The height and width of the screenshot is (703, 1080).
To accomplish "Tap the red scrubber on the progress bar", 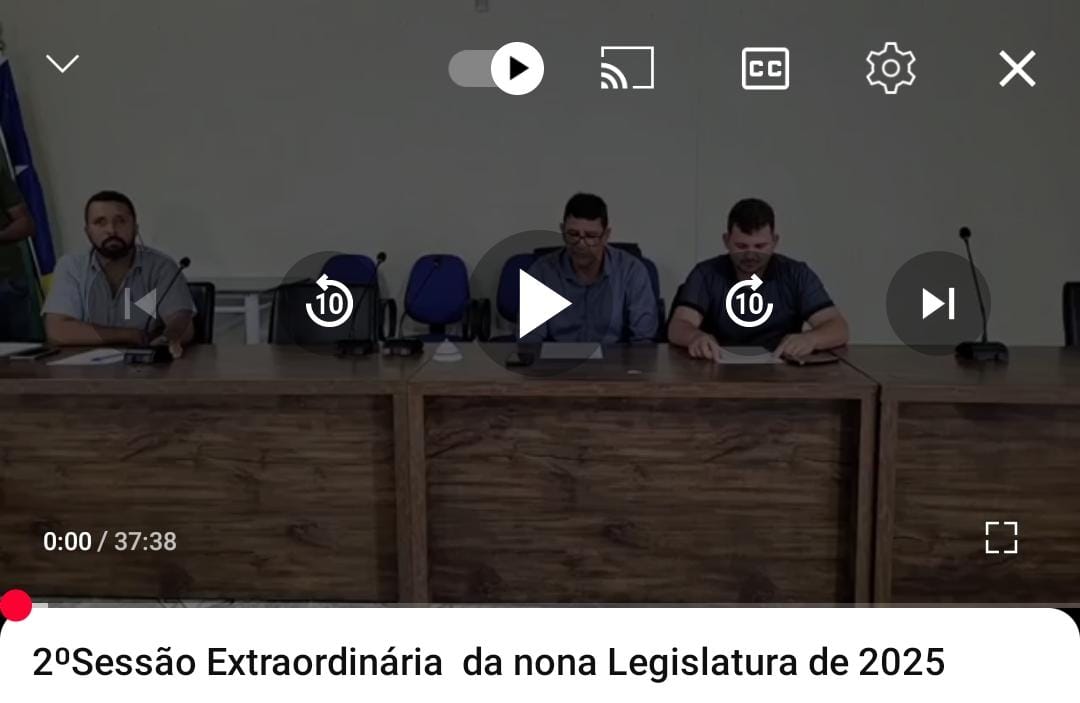I will [16, 604].
